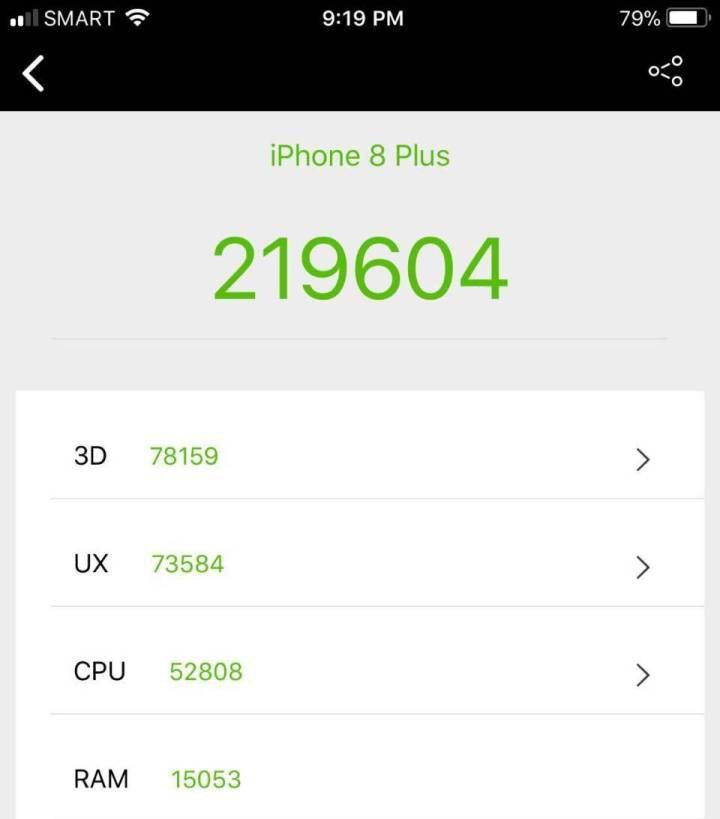Expand the CPU benchmark details chevron
Screen dimensions: 720x819
[643, 672]
